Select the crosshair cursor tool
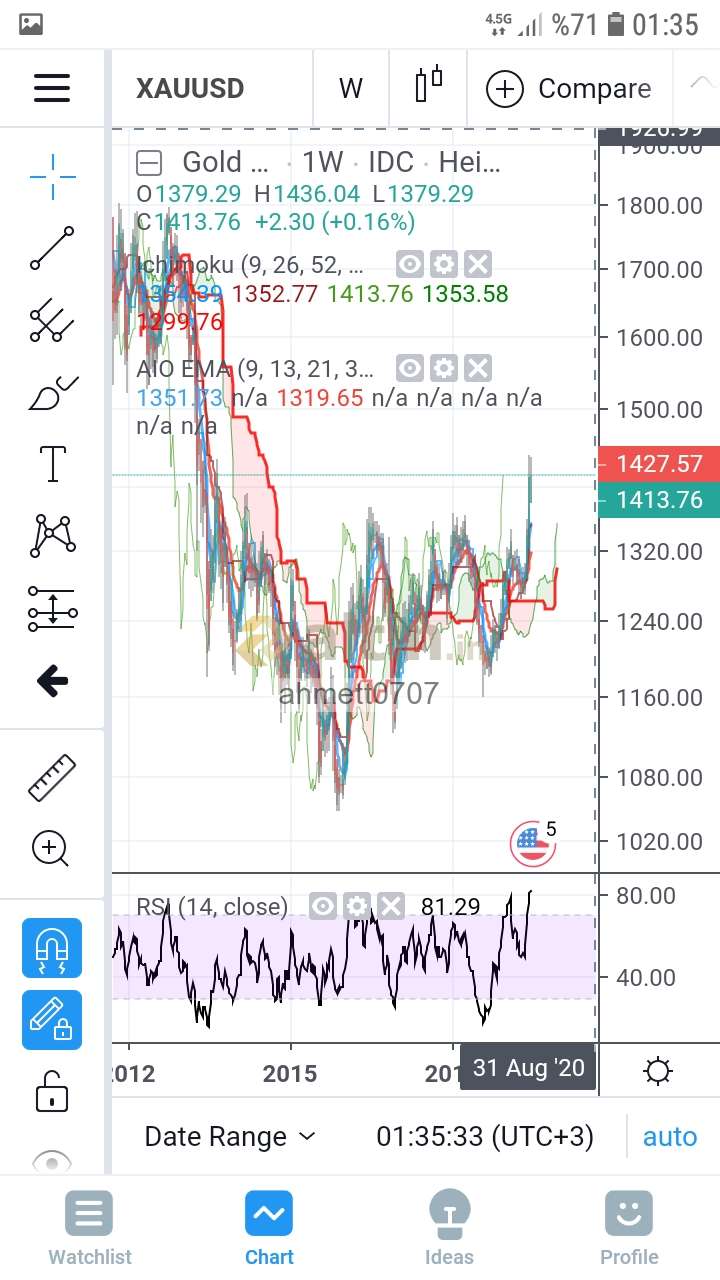The height and width of the screenshot is (1280, 720). point(52,178)
